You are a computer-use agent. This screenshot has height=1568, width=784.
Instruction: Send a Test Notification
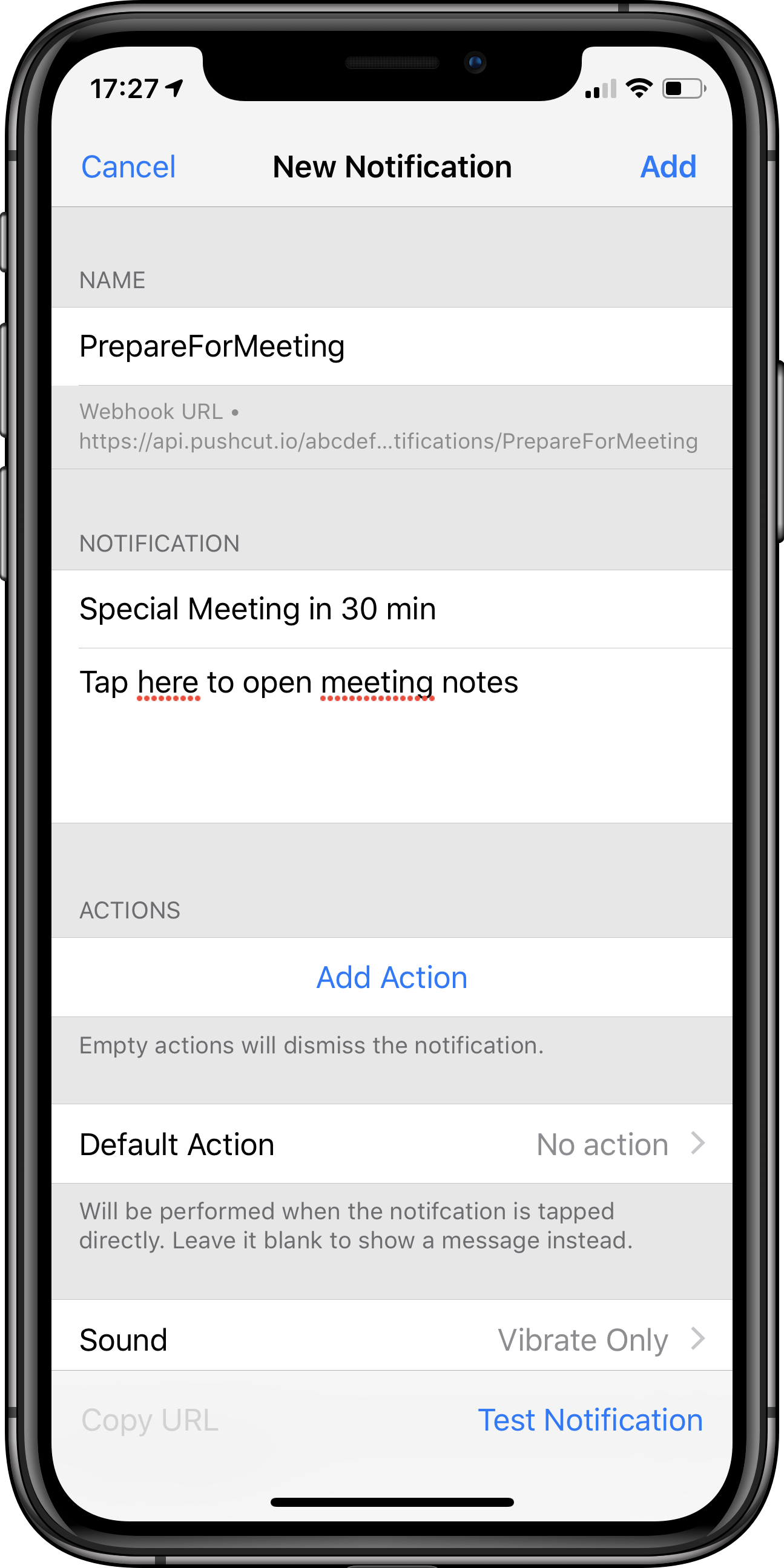(x=590, y=1420)
